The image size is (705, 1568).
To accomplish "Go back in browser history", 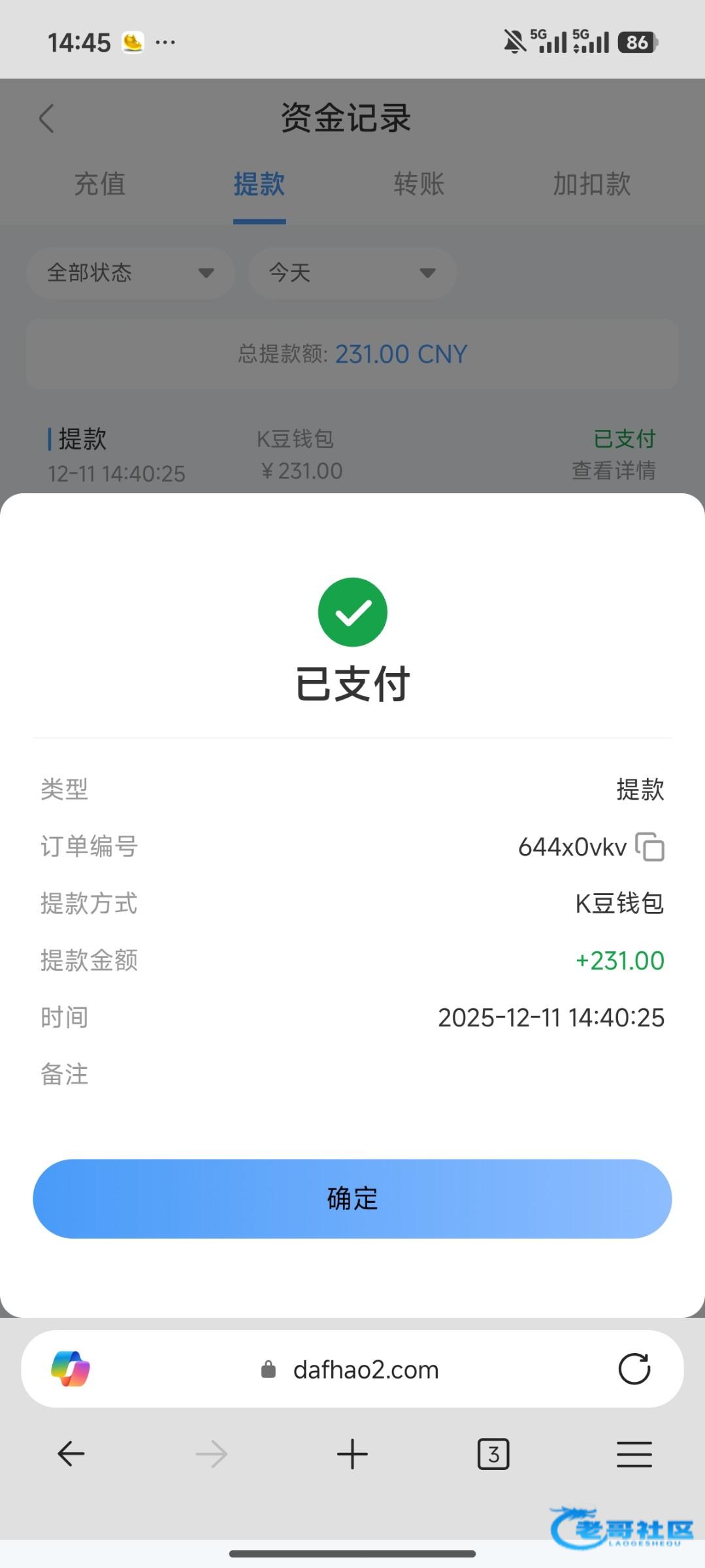I will [x=71, y=1454].
